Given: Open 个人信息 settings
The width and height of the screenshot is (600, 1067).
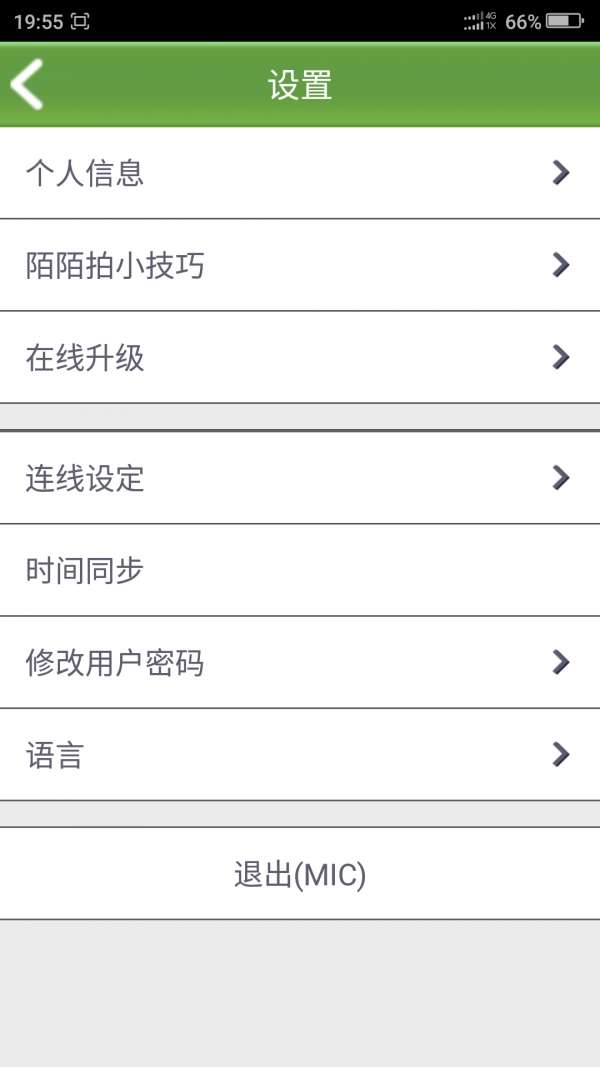Looking at the screenshot, I should pyautogui.click(x=300, y=173).
